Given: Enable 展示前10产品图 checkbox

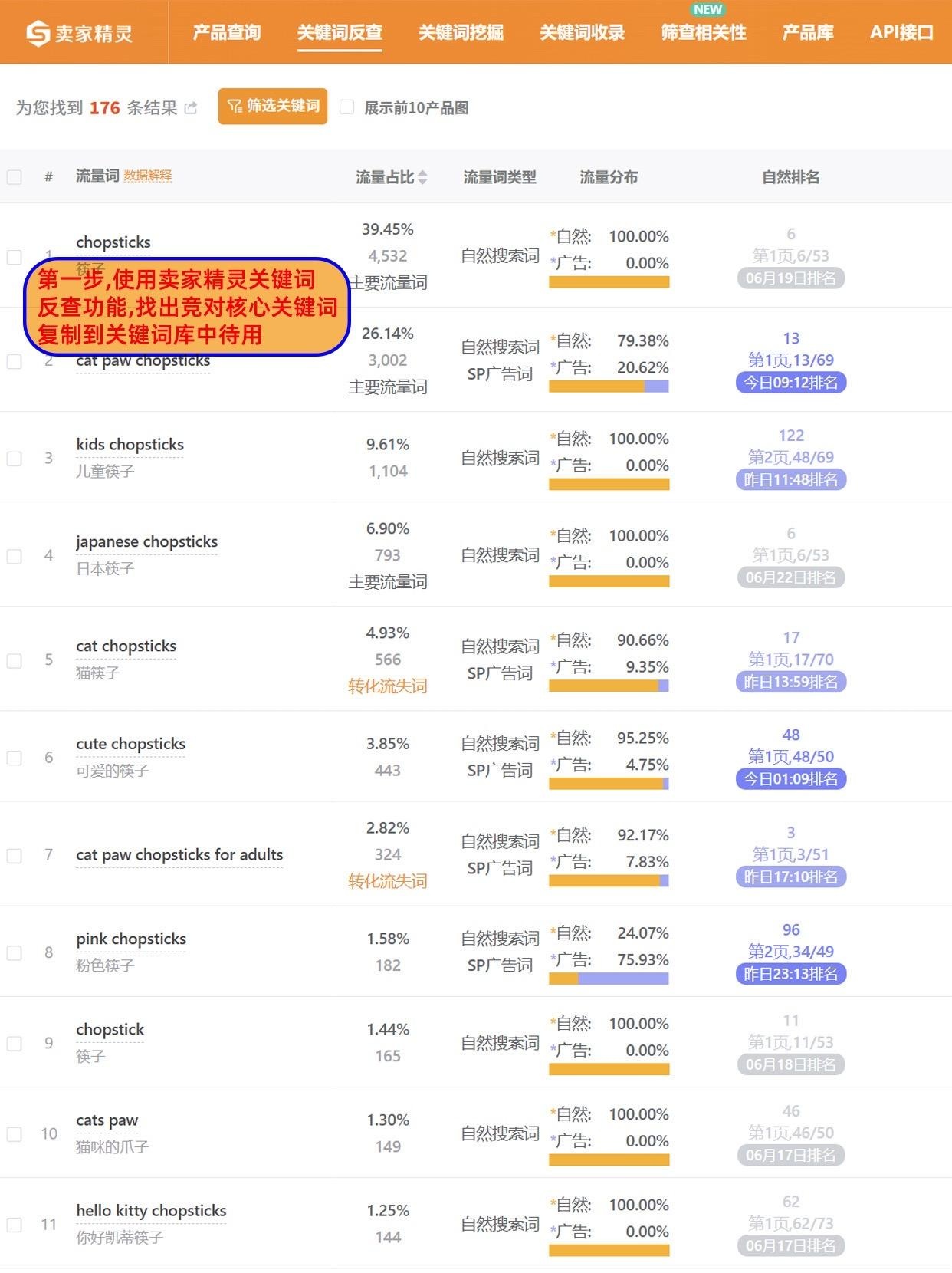Looking at the screenshot, I should pos(347,107).
